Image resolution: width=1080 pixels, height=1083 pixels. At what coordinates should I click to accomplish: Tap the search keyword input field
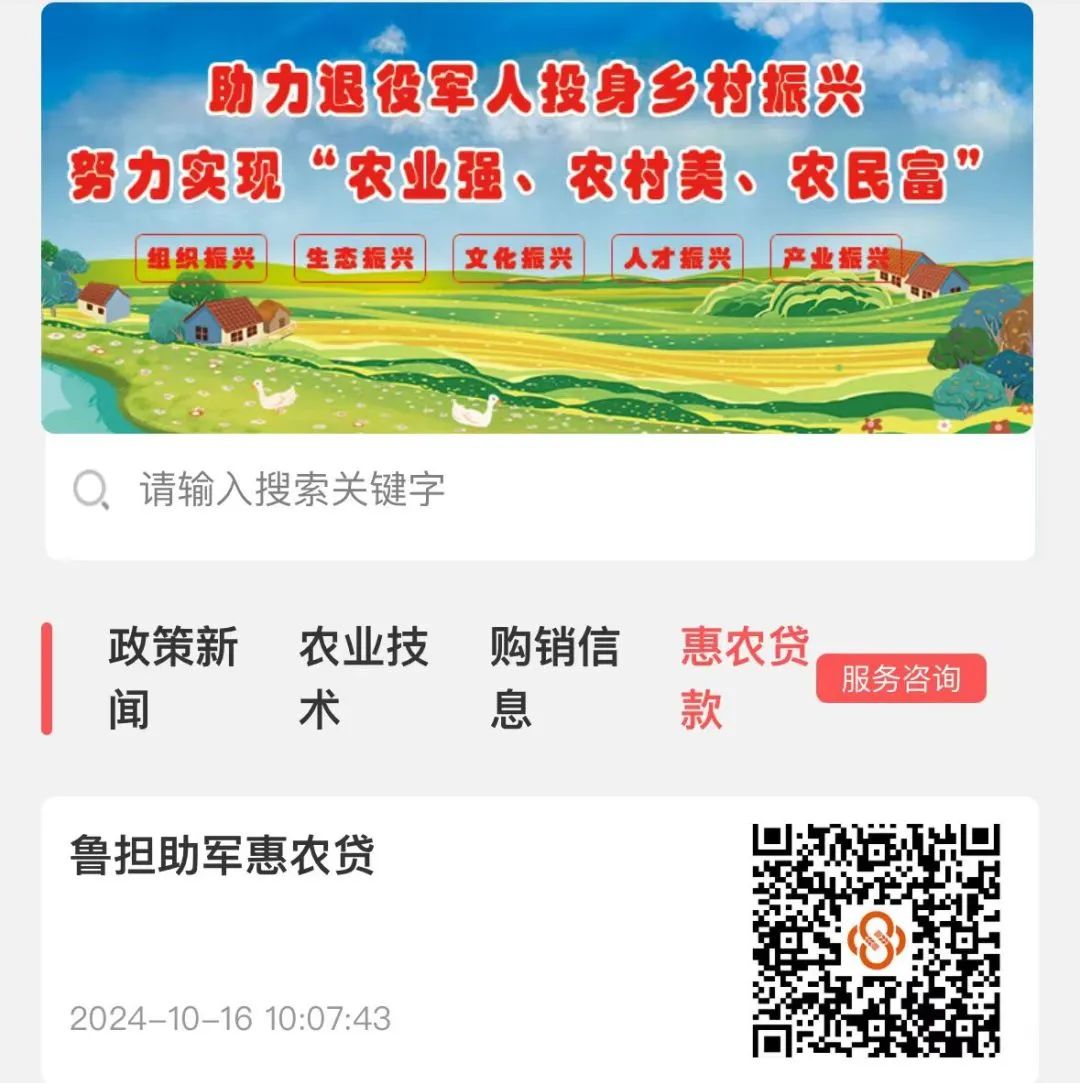coord(540,490)
